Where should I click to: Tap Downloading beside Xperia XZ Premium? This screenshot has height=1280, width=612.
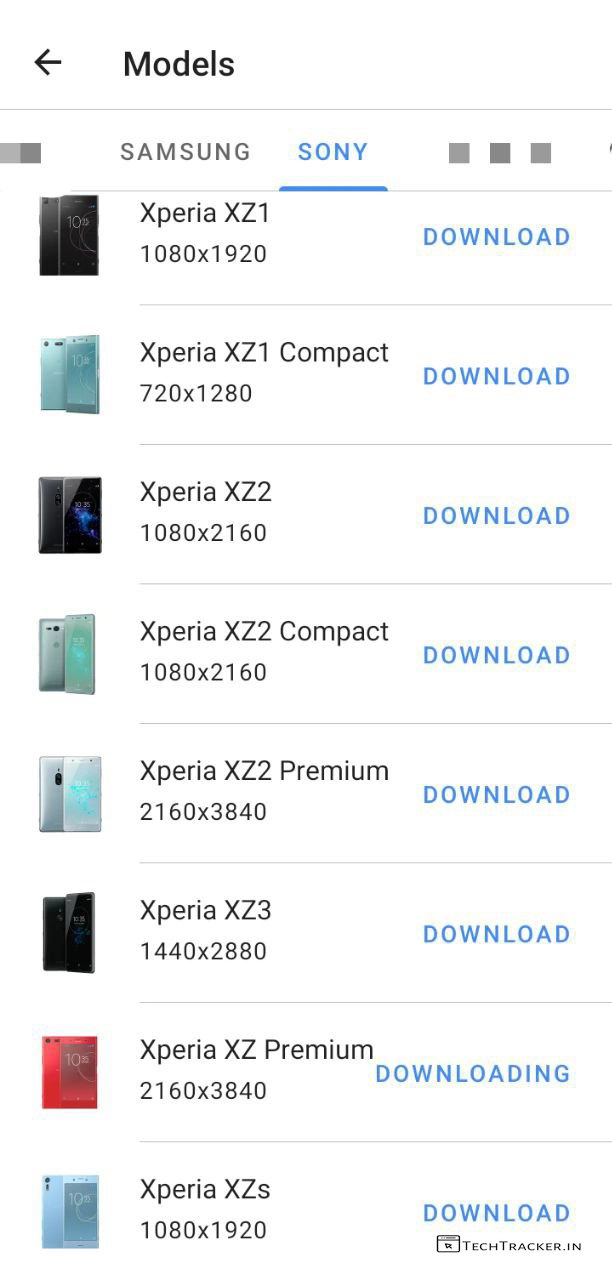(x=472, y=1074)
